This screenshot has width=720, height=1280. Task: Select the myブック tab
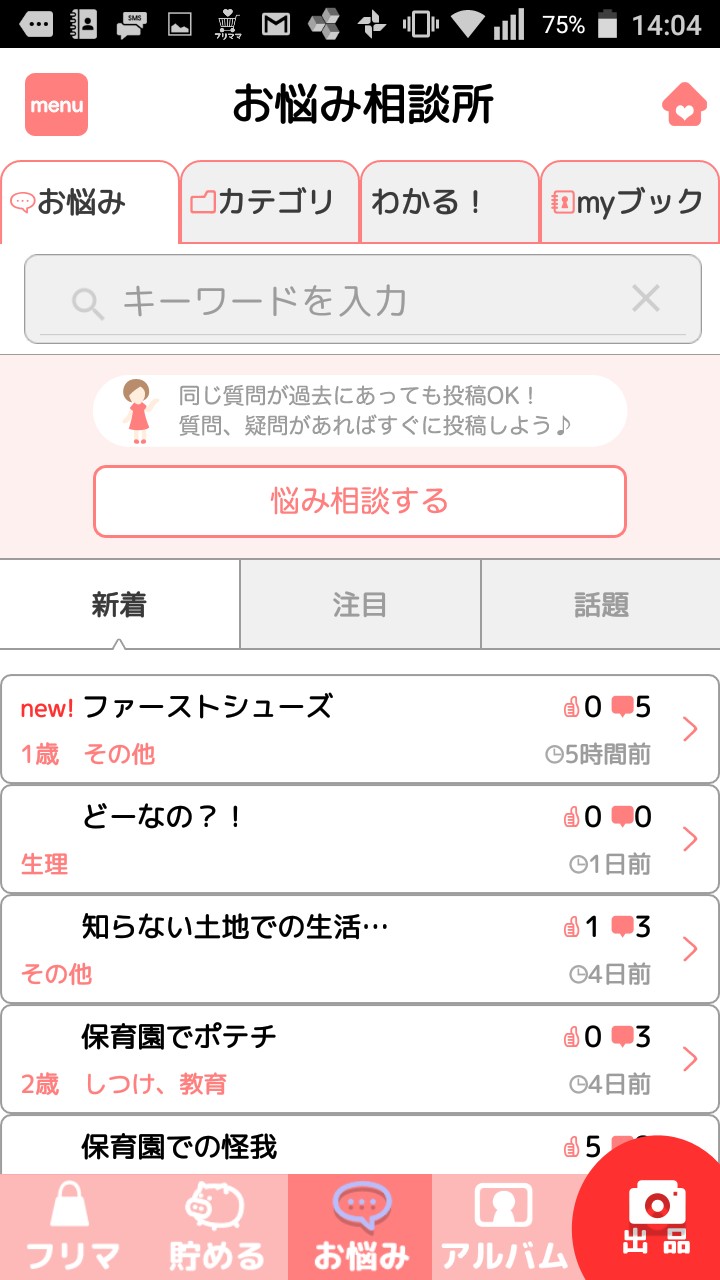click(629, 202)
